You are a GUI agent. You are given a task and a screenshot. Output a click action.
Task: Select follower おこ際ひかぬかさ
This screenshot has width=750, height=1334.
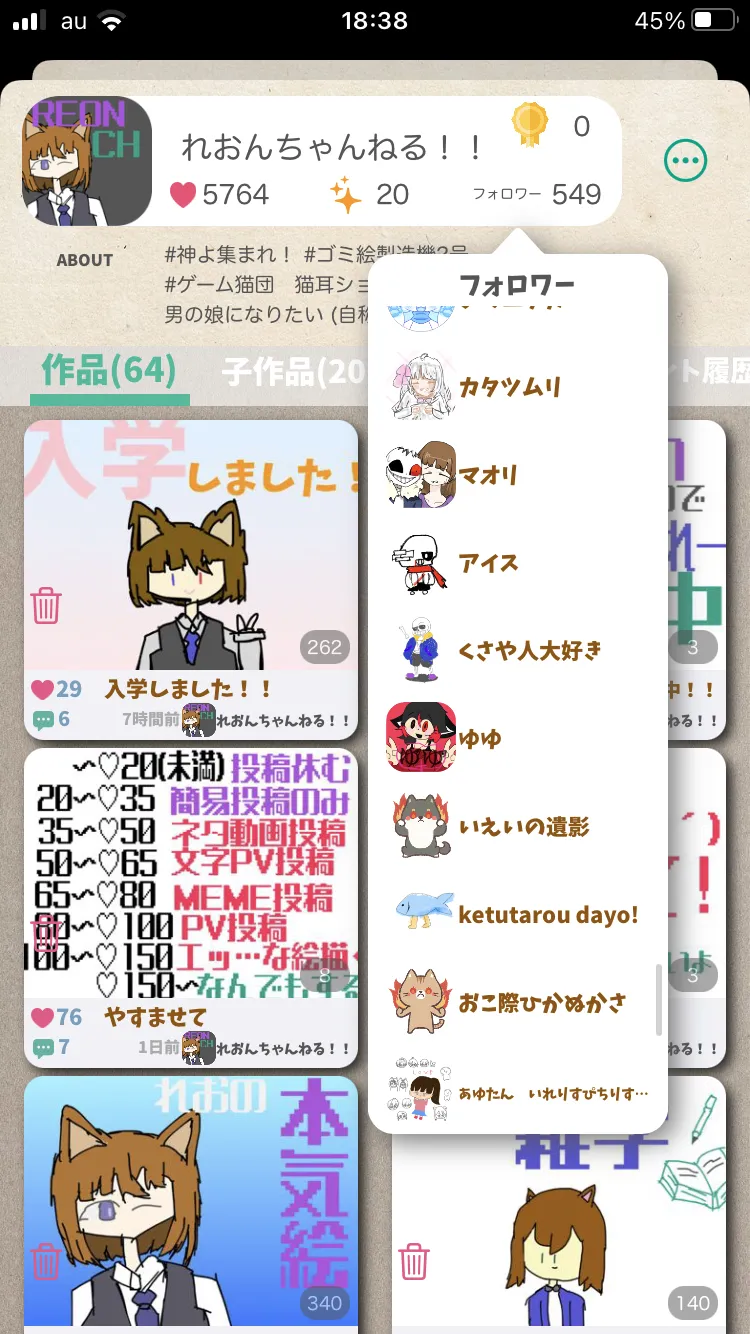click(542, 1002)
